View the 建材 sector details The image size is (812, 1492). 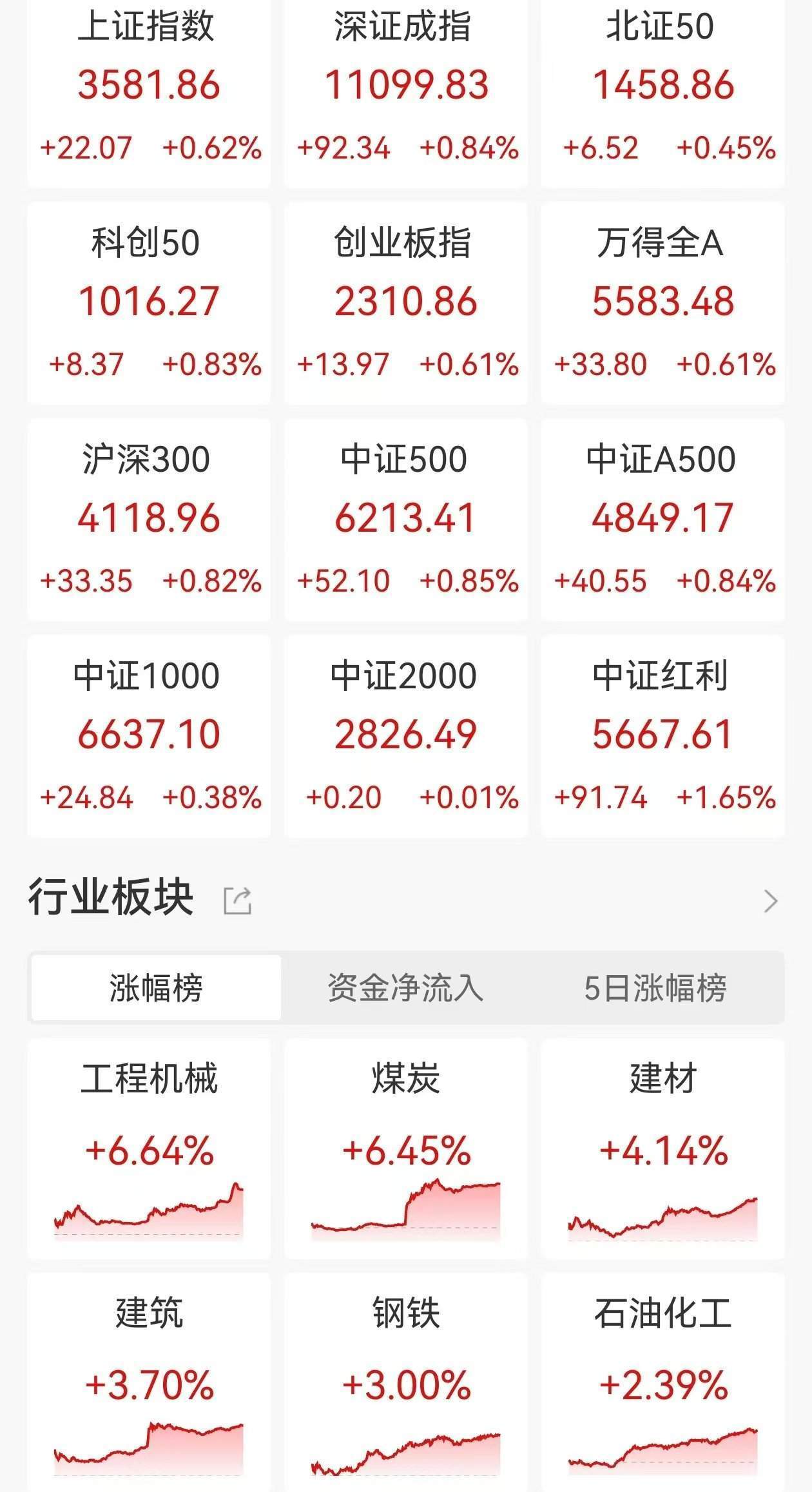662,1148
